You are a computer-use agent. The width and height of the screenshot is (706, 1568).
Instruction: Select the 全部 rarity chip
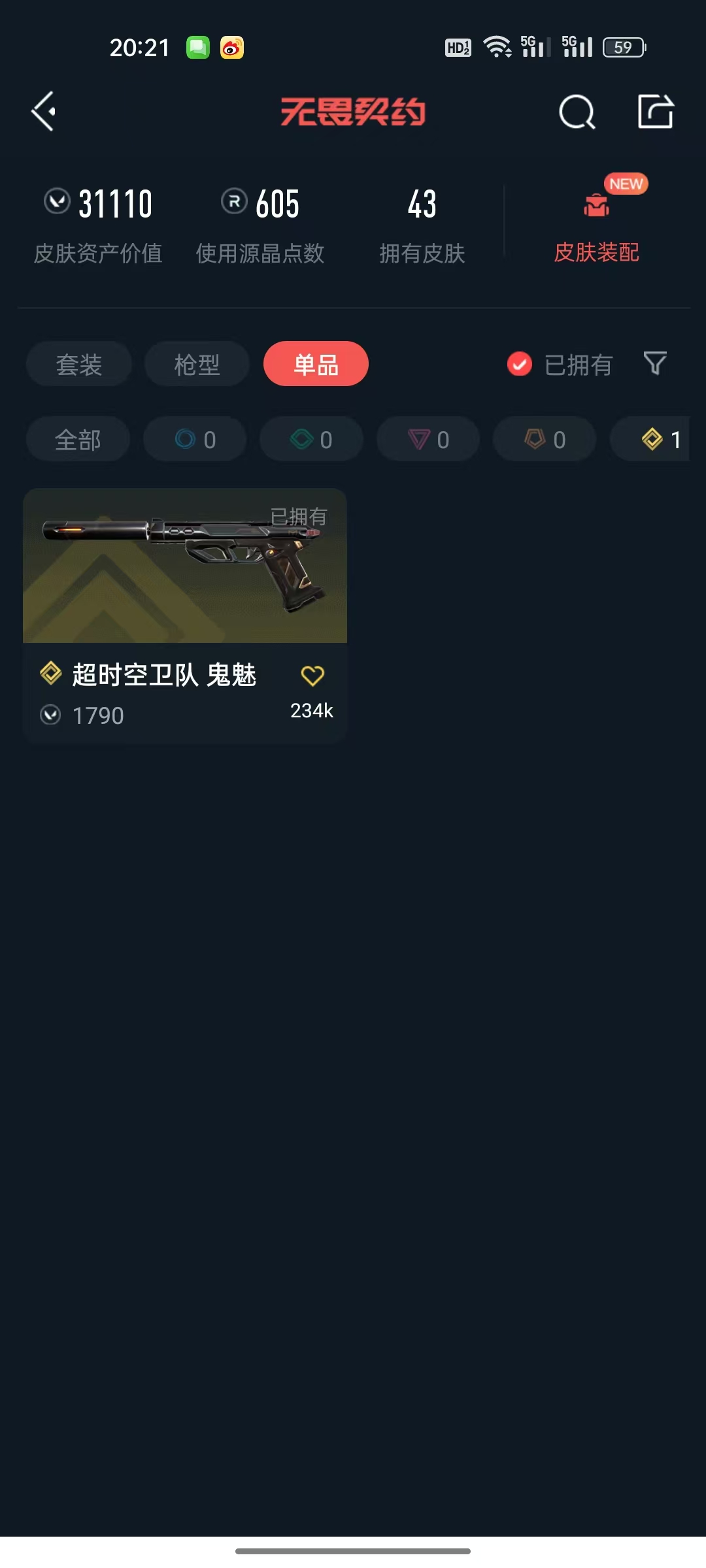tap(78, 440)
